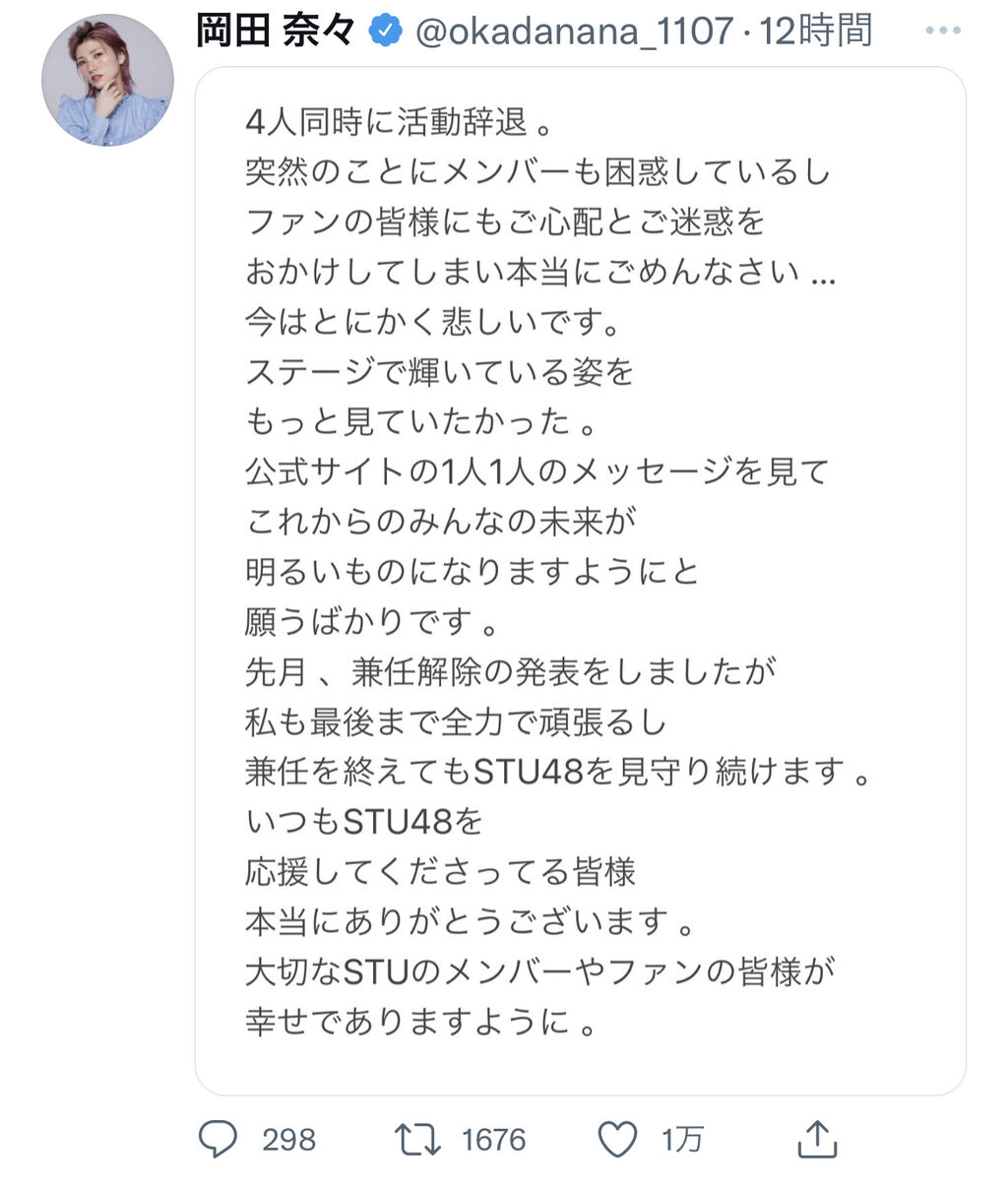Open 岡田奈々's profile picture

tap(106, 81)
